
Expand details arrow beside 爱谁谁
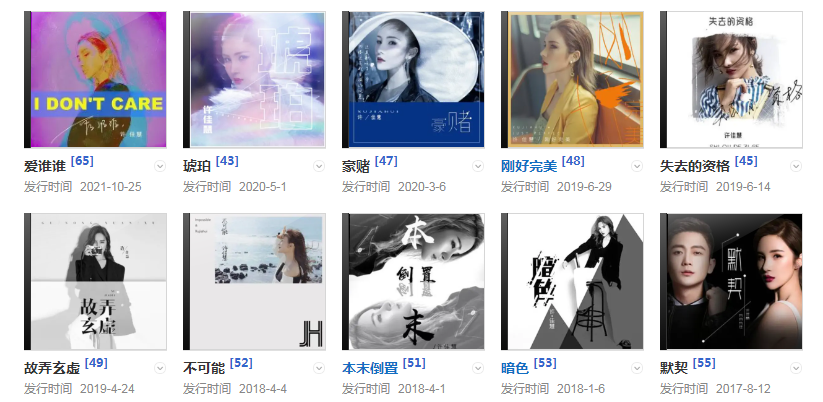(160, 166)
